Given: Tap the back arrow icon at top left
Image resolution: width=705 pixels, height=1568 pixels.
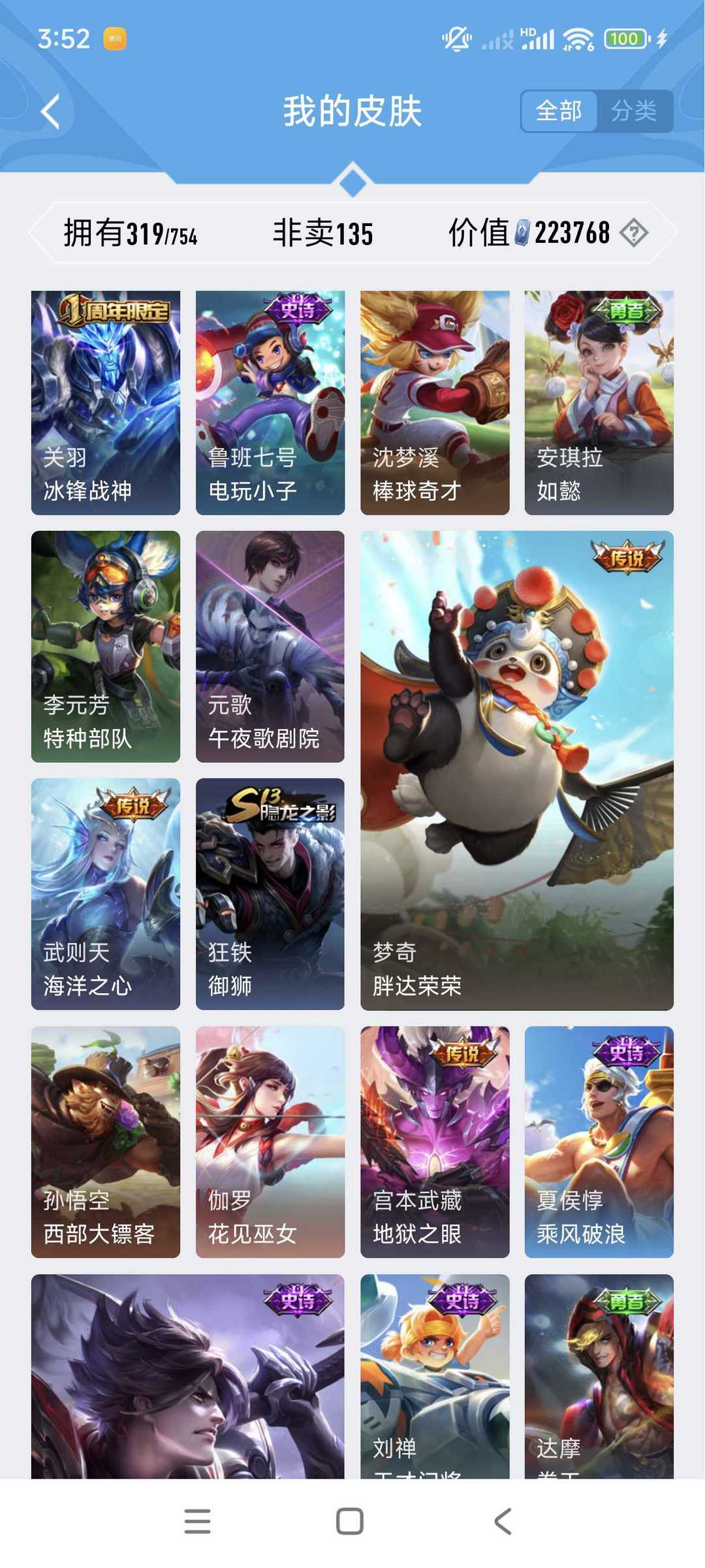Looking at the screenshot, I should point(49,110).
